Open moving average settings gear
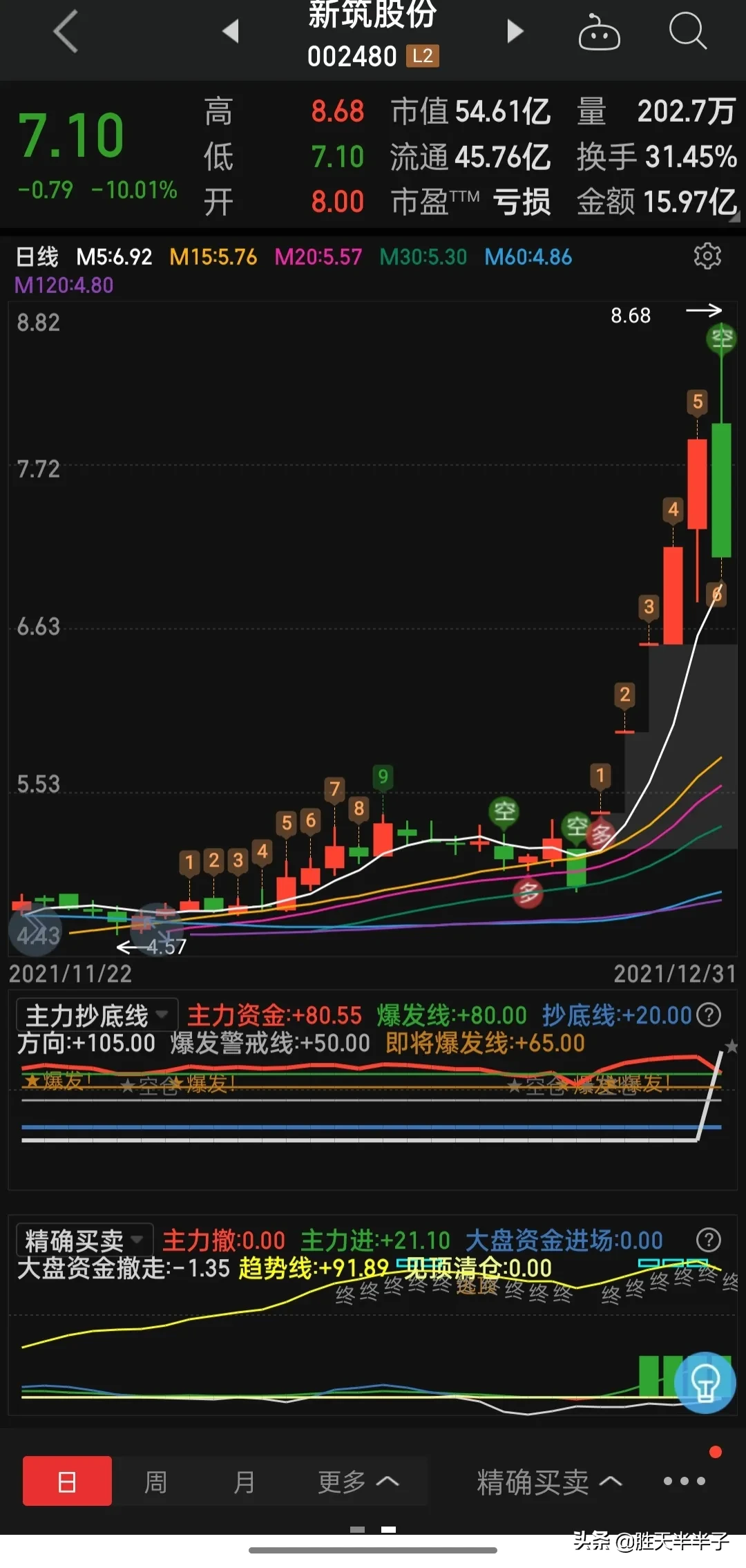746x1568 pixels. pos(707,256)
